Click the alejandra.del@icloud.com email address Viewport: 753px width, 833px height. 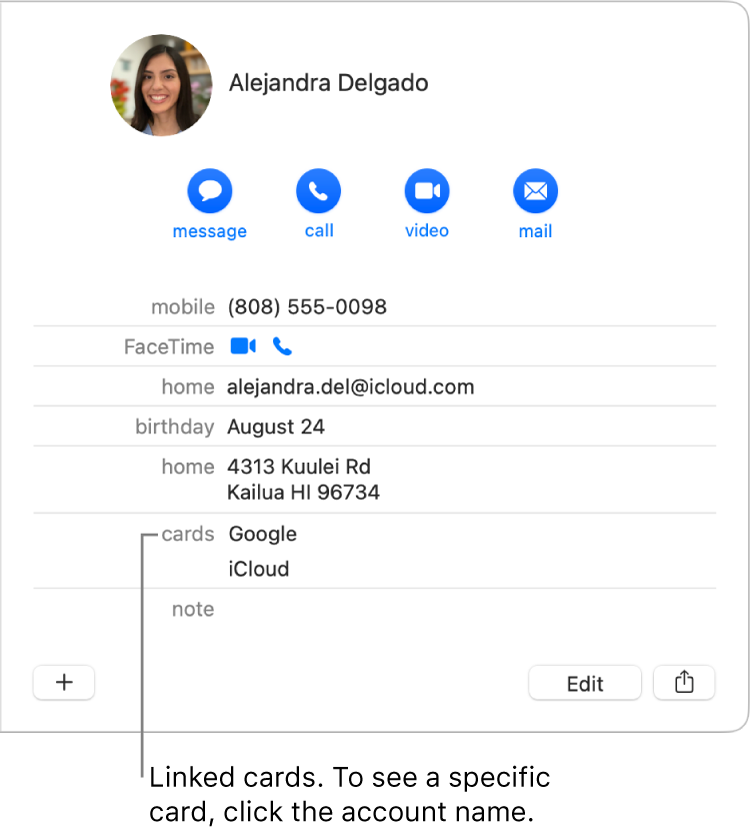tap(350, 387)
